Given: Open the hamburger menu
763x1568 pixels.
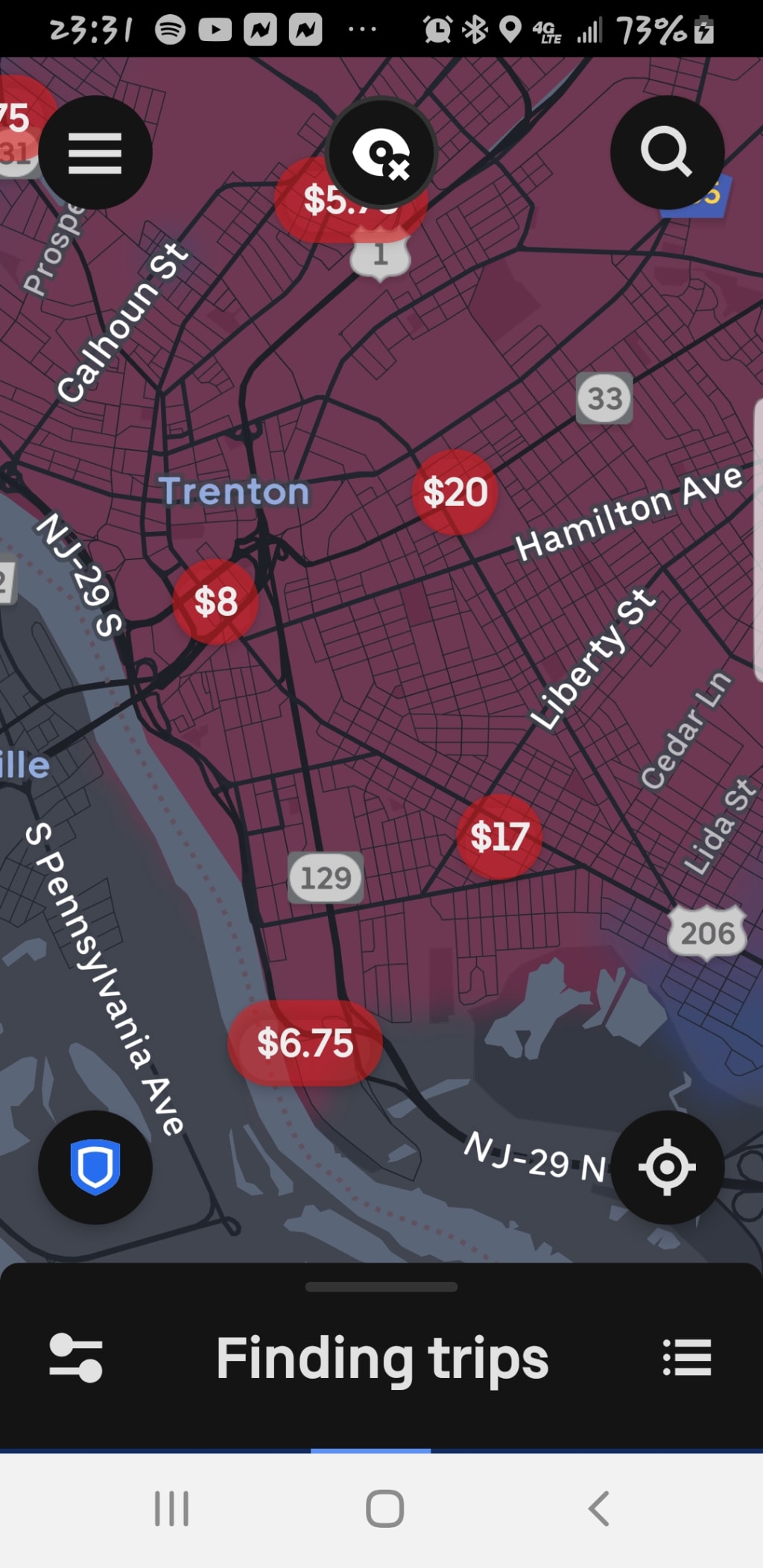Looking at the screenshot, I should coord(95,153).
